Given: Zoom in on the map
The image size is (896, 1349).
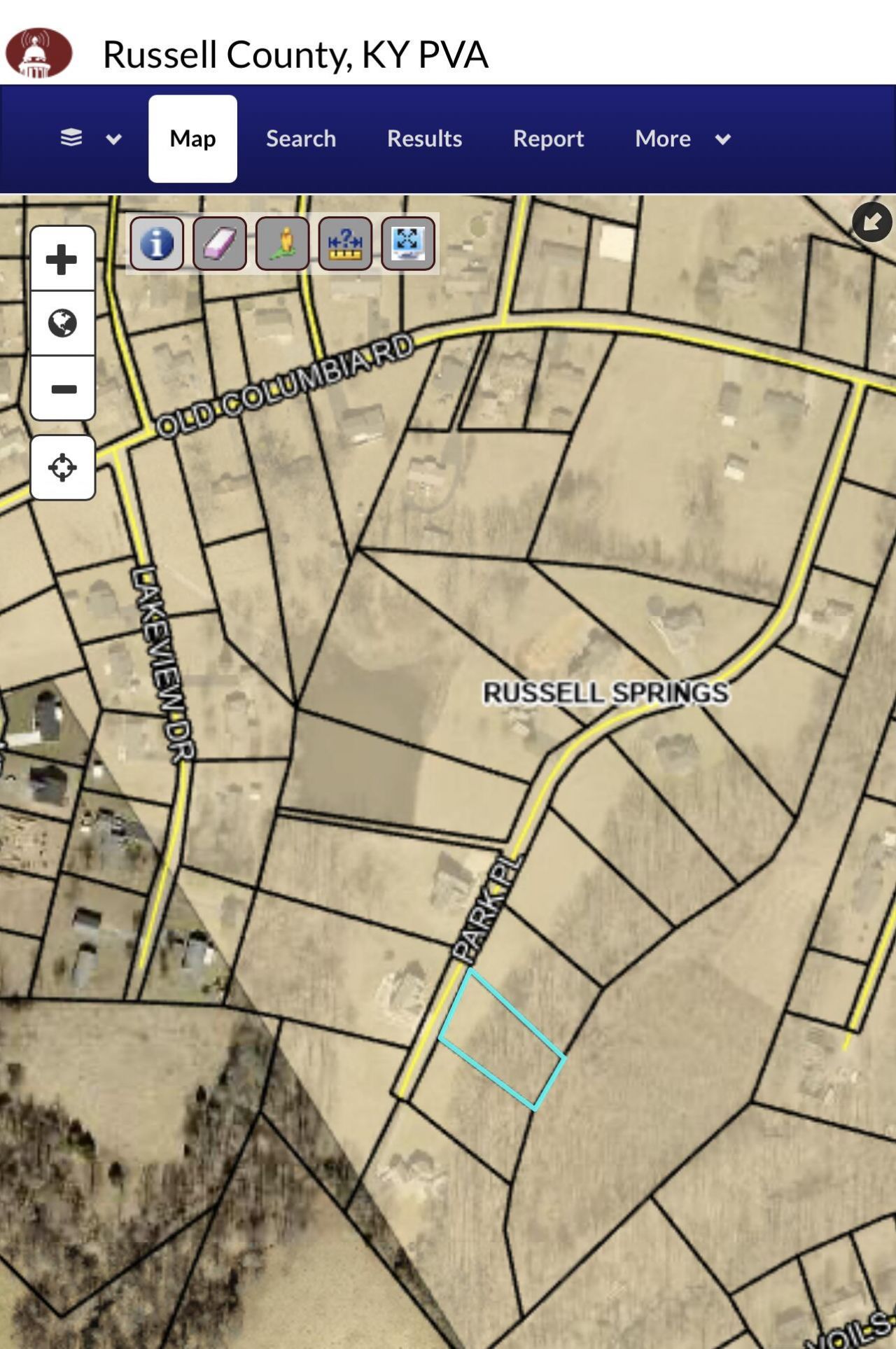Looking at the screenshot, I should pos(62,259).
